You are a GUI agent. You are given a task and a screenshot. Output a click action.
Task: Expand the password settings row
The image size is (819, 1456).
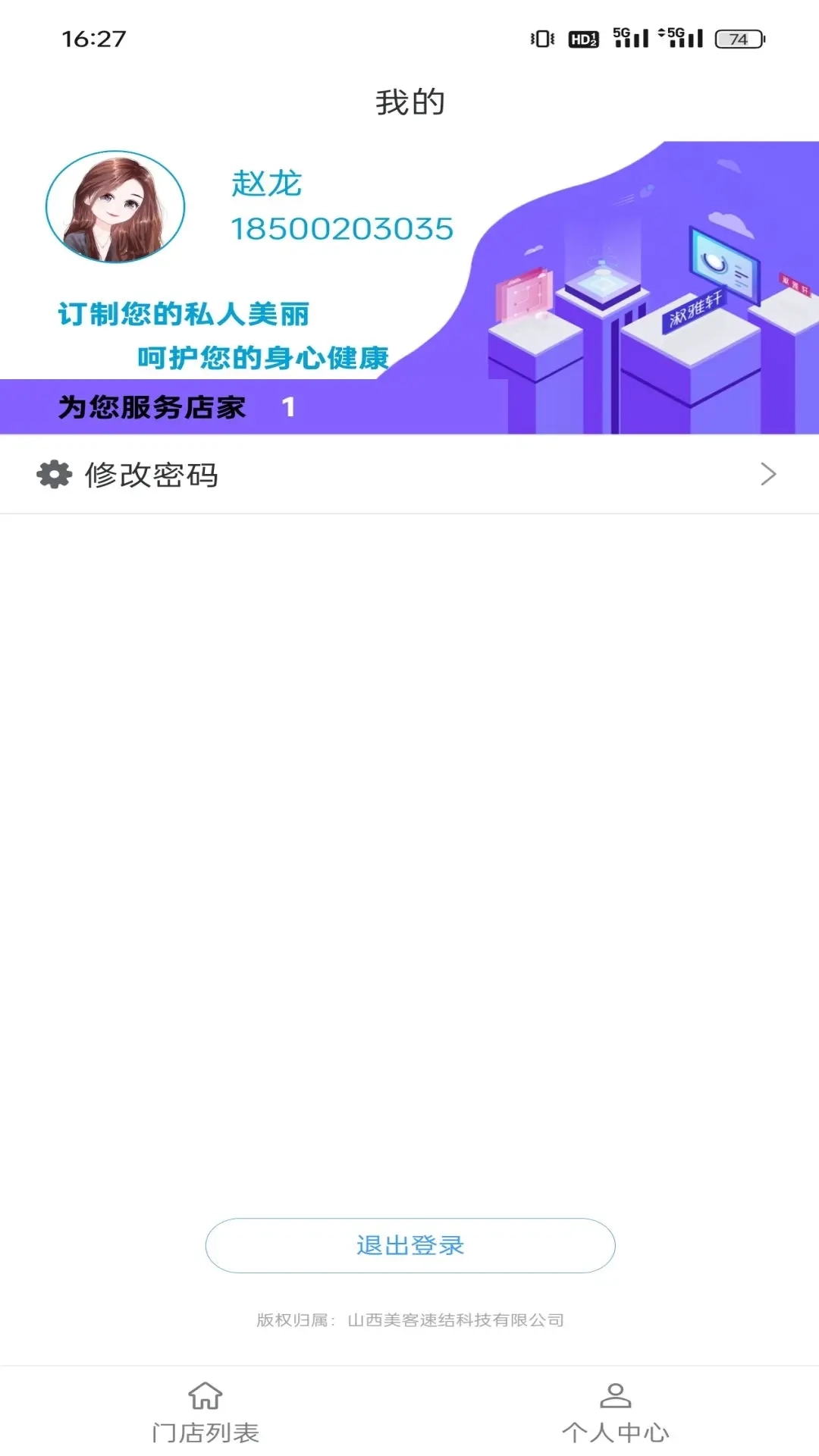409,475
